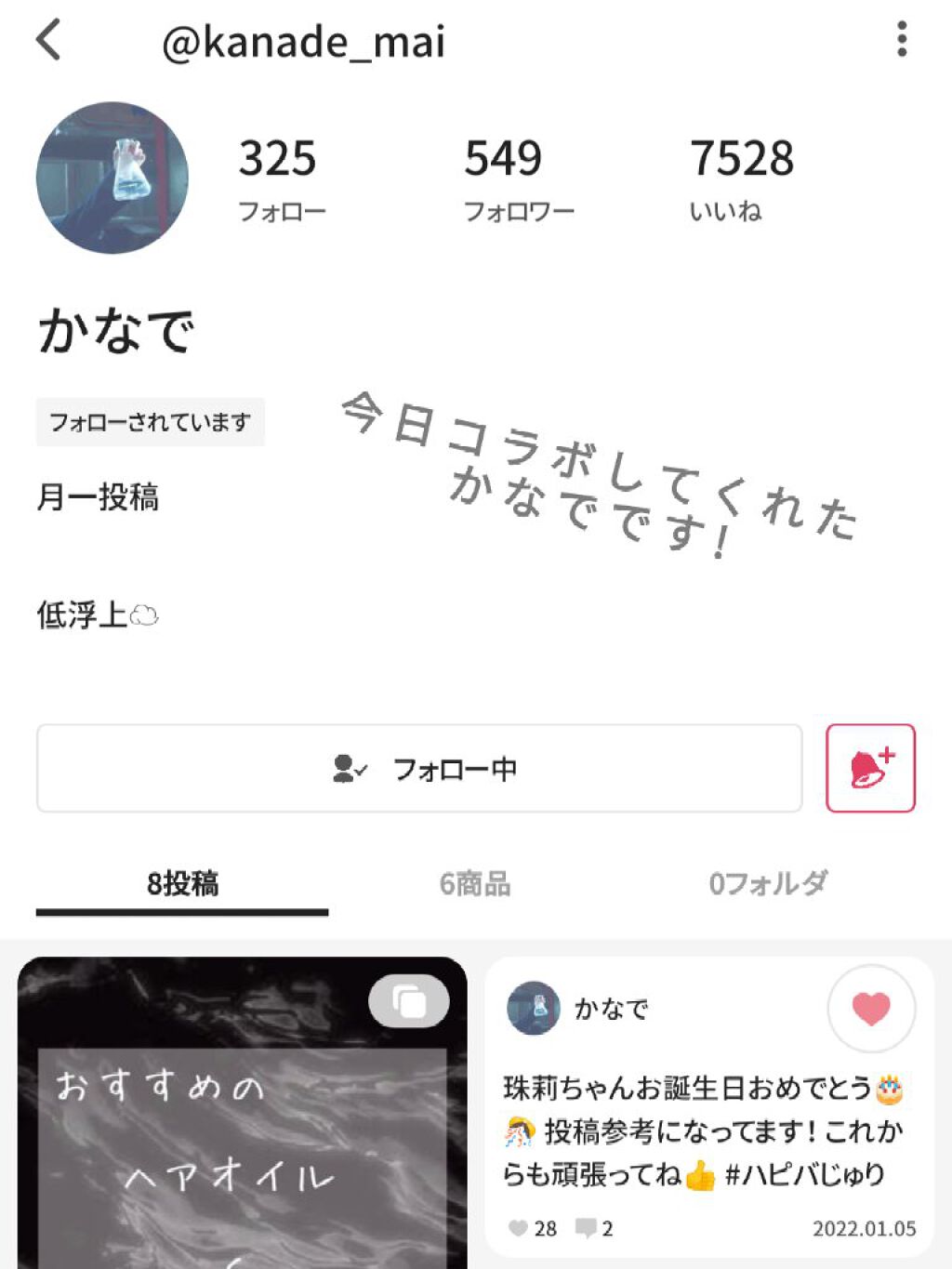952x1269 pixels.
Task: Tap the back arrow to exit profile
Action: coord(48,42)
